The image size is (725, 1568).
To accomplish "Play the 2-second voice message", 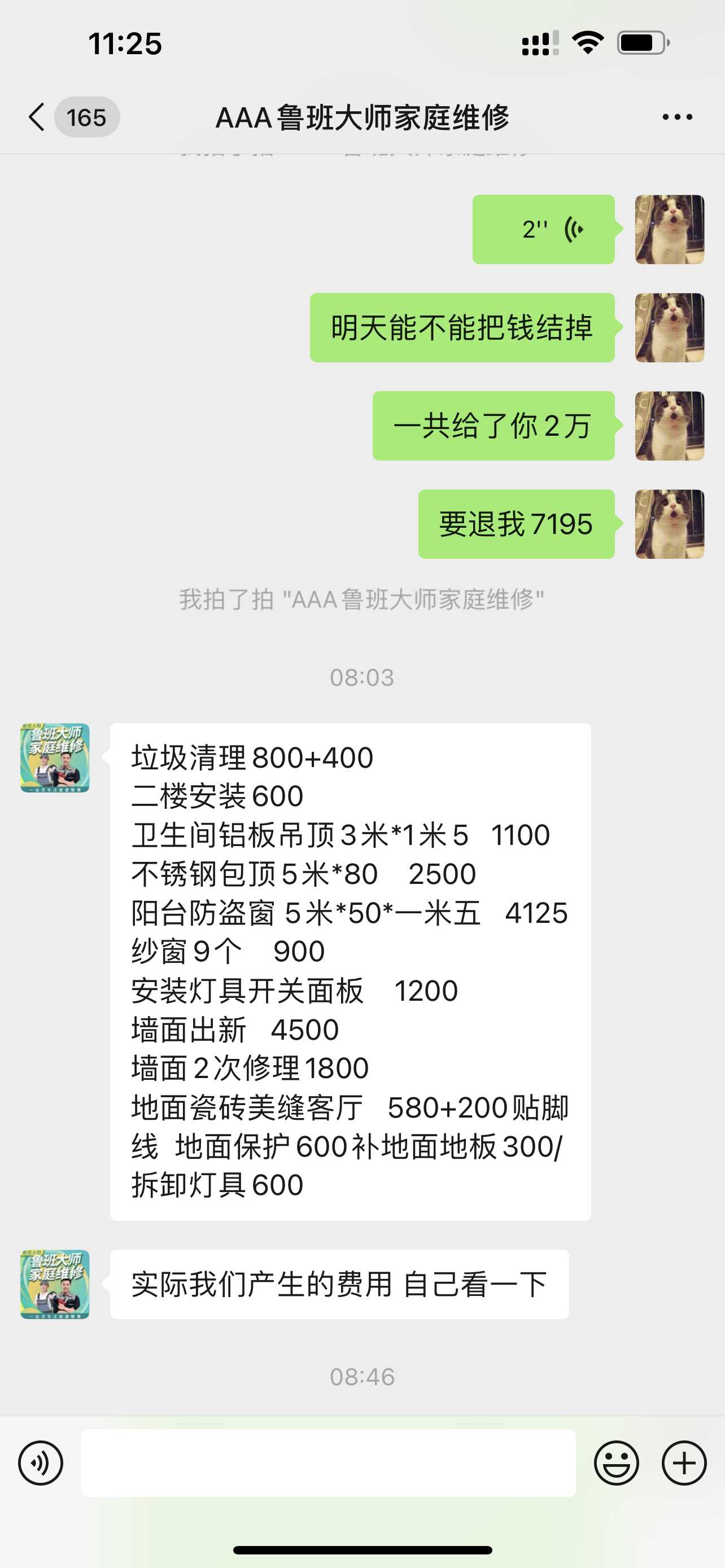I will [x=543, y=230].
